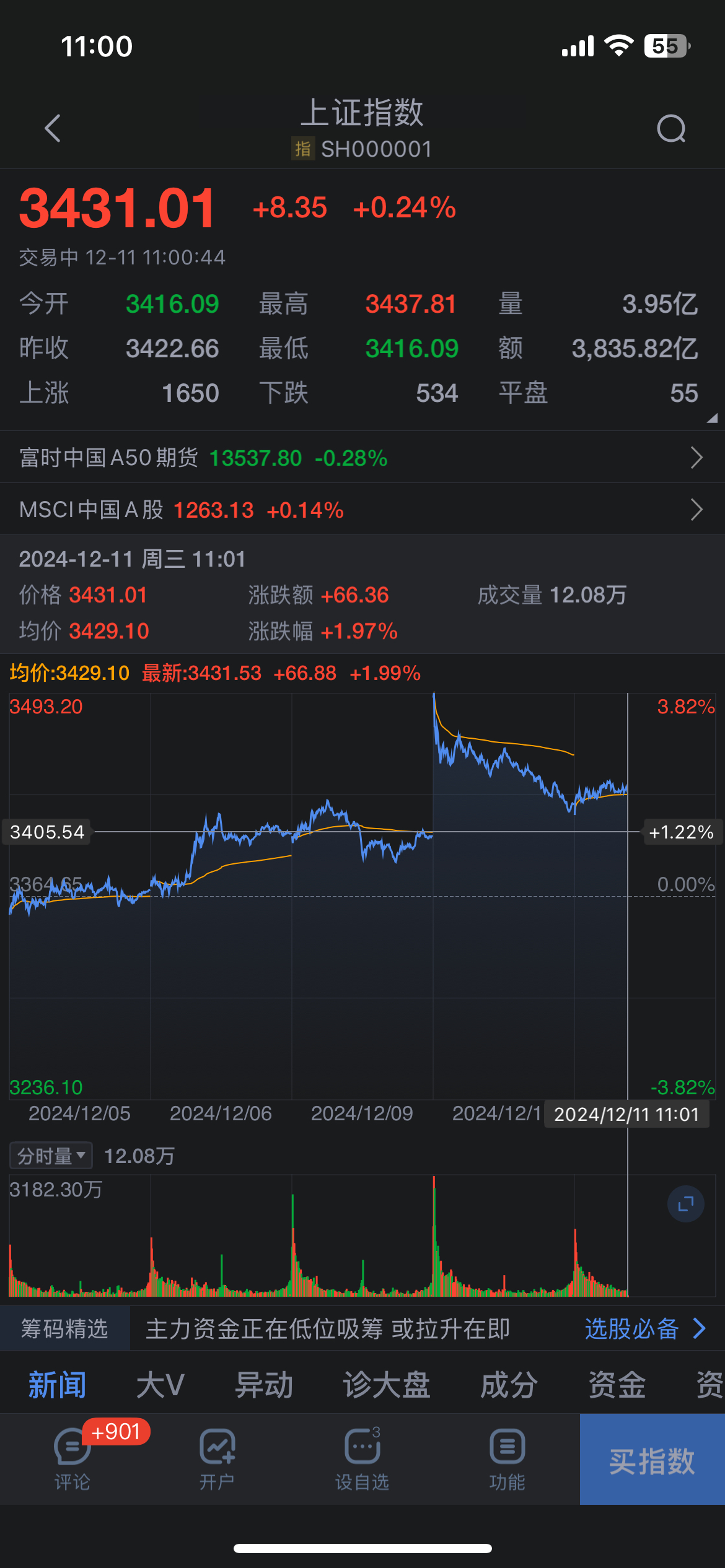Open the 富时中国A50期货 row

362,458
